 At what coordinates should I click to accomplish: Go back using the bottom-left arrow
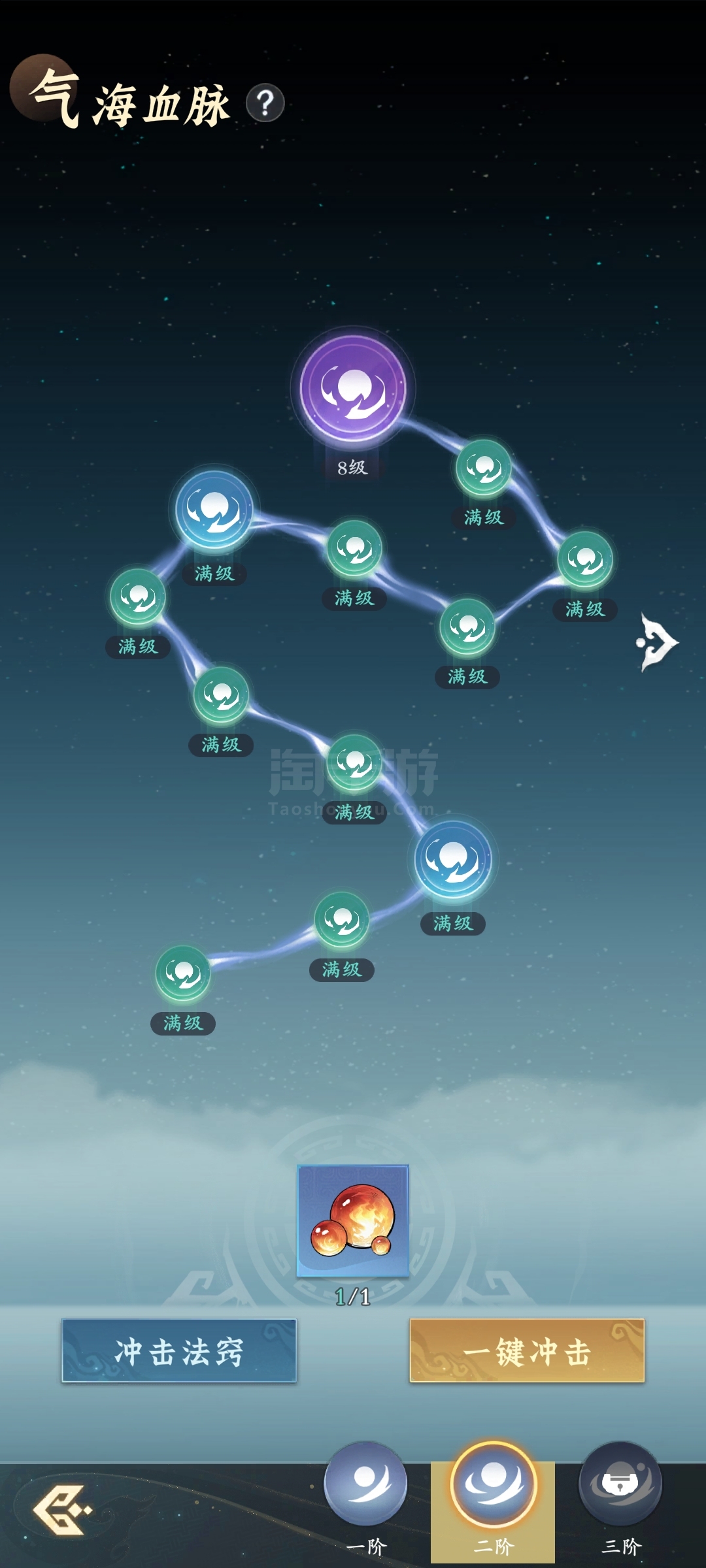pyautogui.click(x=61, y=1509)
